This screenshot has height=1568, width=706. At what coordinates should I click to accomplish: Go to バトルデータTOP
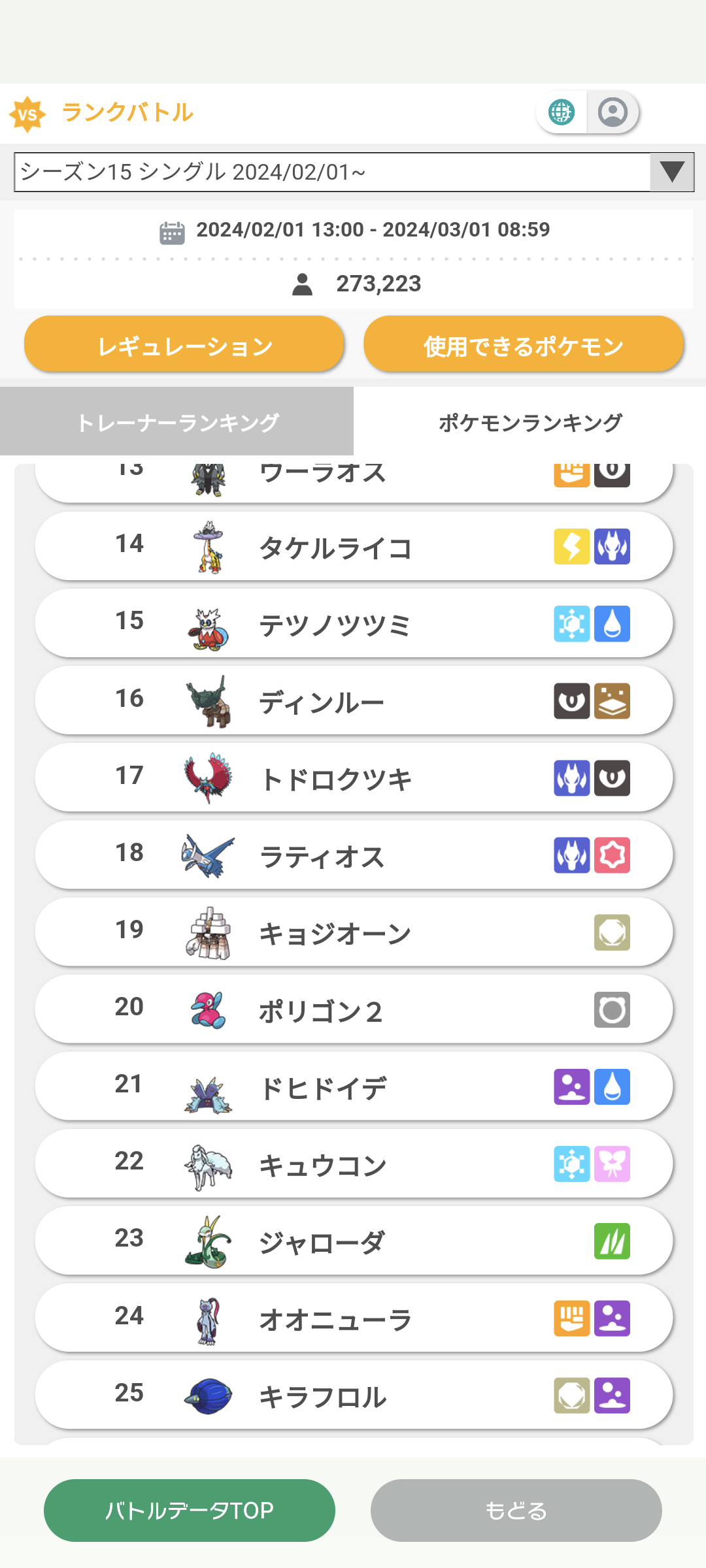tap(190, 1511)
